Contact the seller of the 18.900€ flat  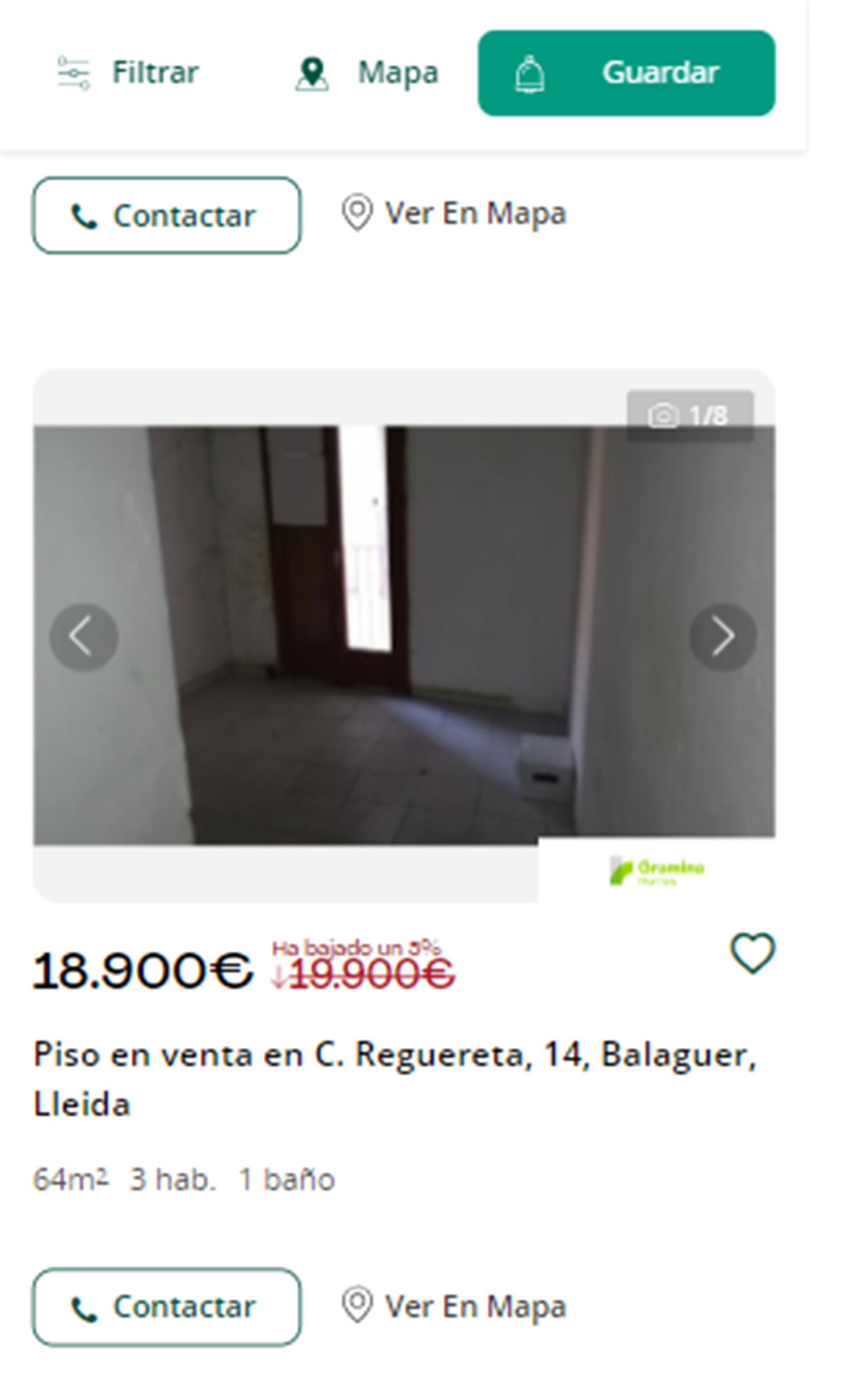tap(167, 1307)
